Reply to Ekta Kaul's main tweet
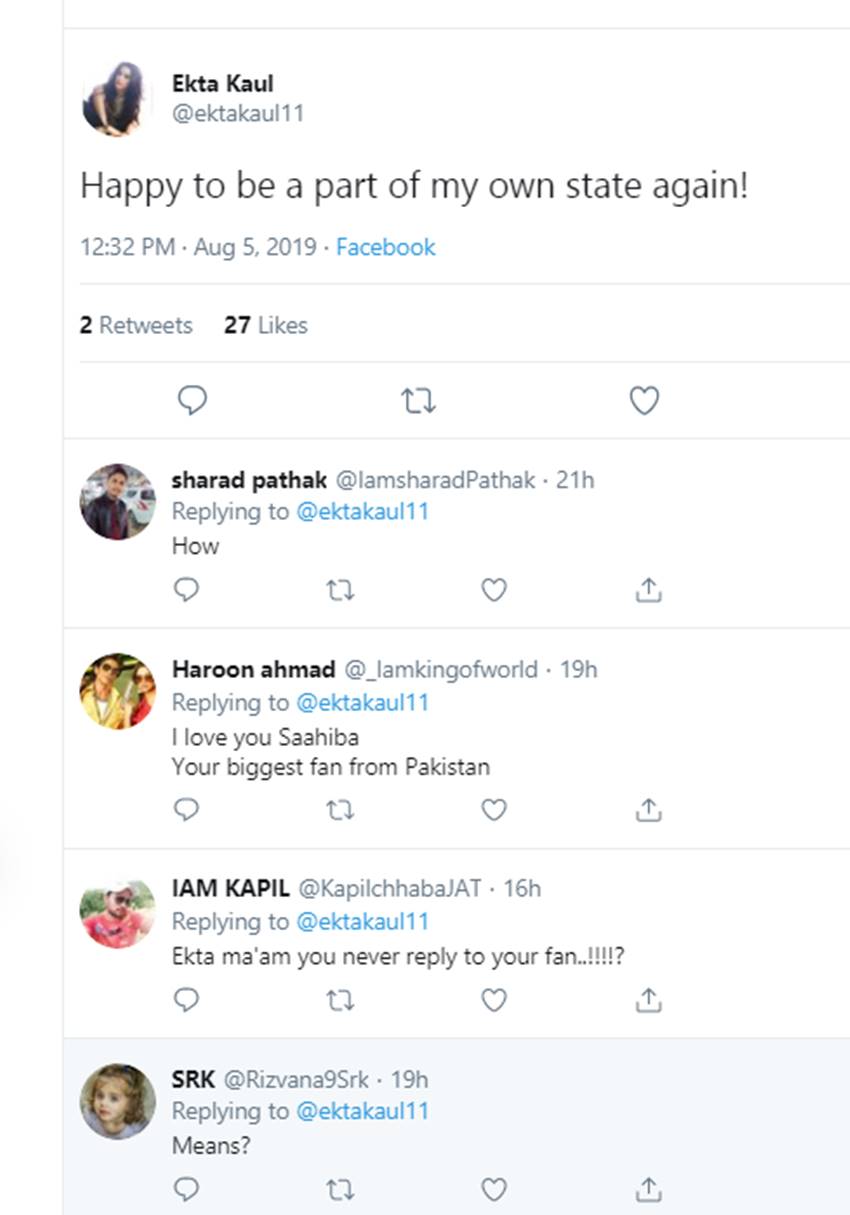 (x=192, y=401)
